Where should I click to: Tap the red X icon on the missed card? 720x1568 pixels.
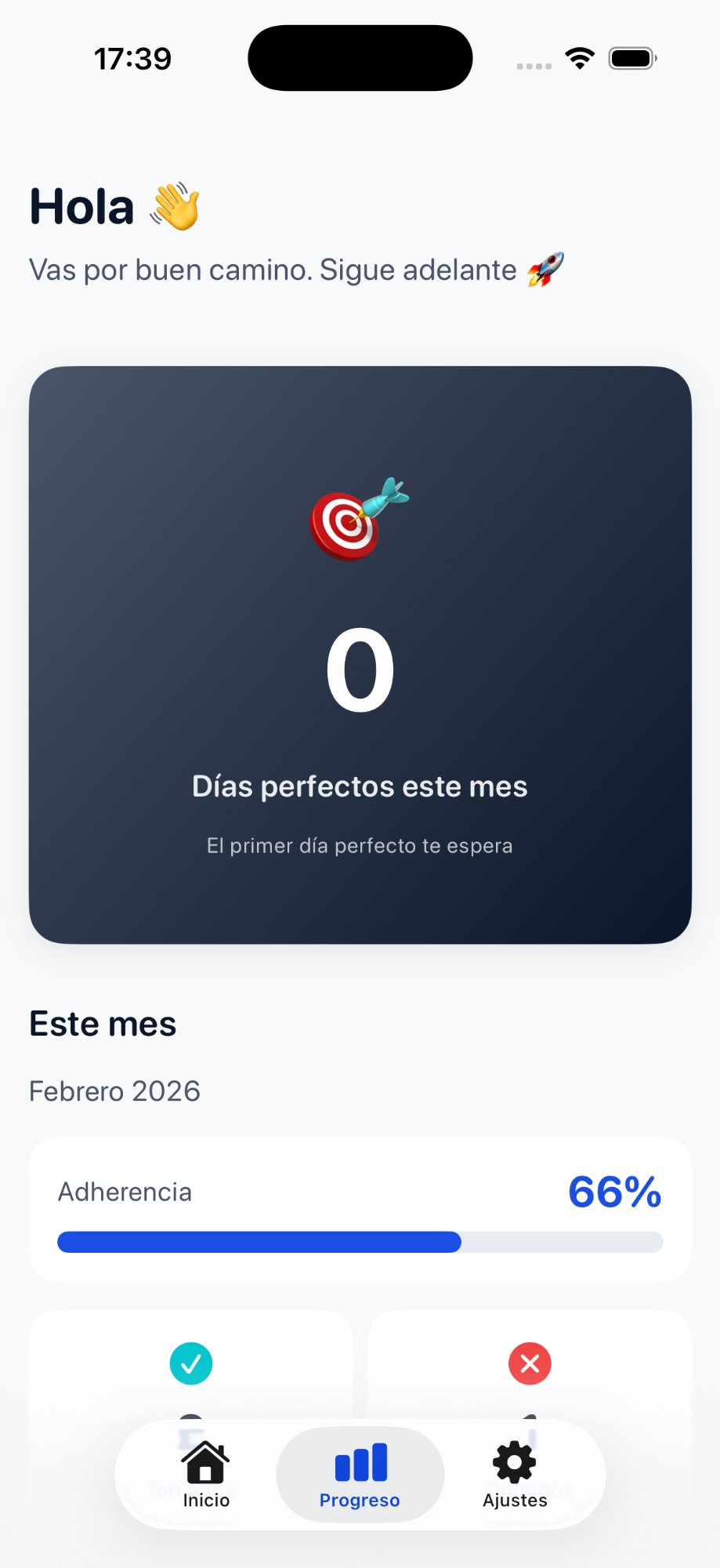click(530, 1363)
